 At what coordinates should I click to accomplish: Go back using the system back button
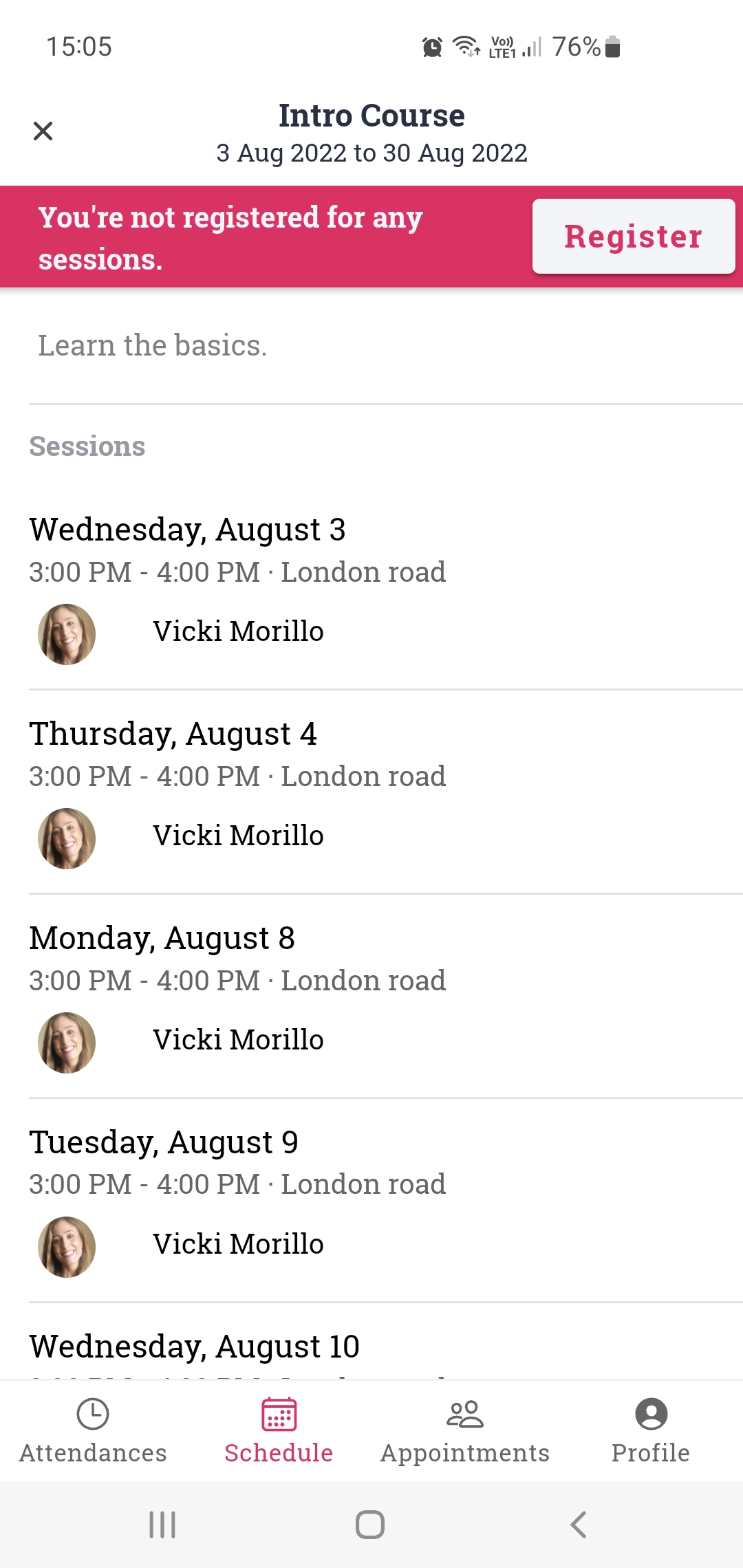(x=579, y=1525)
